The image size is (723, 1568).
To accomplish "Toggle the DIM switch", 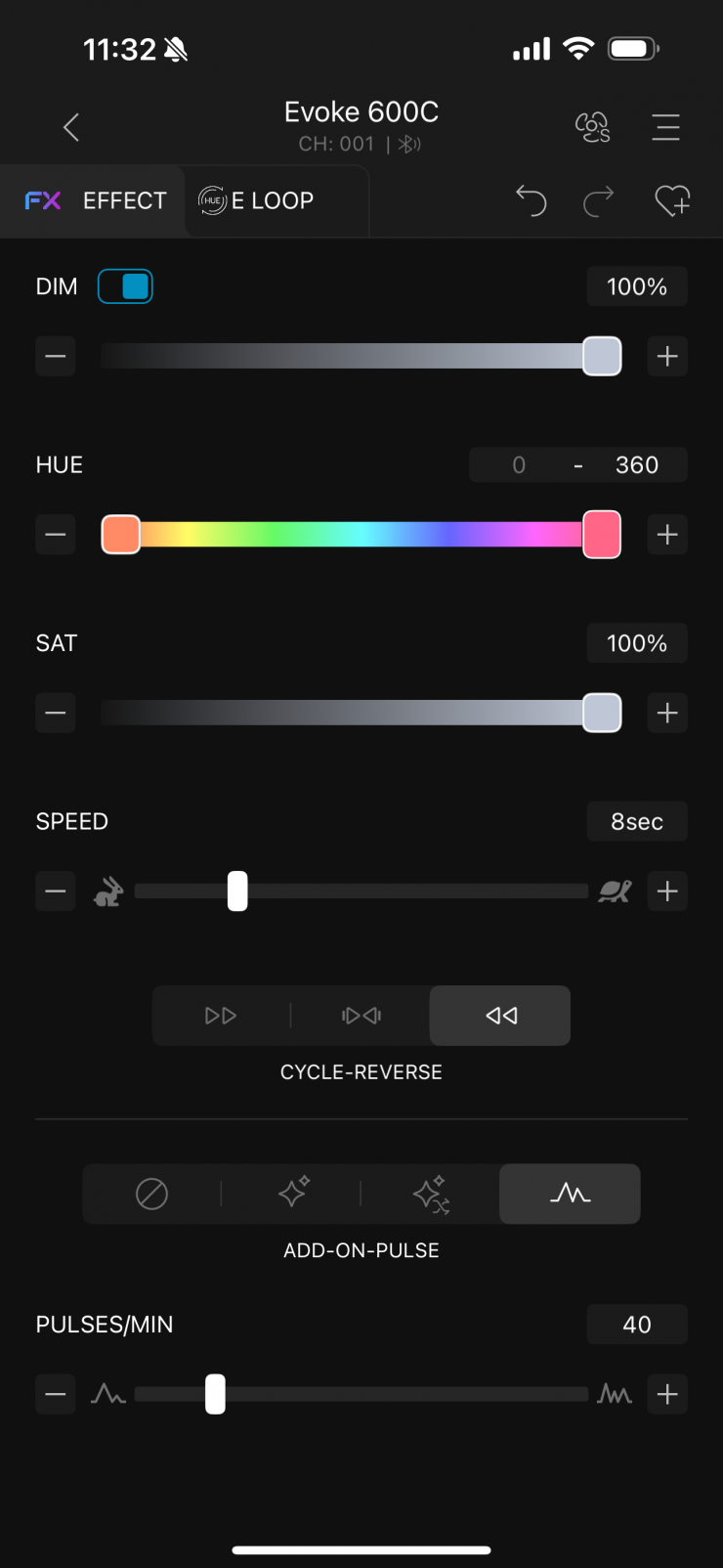I will pyautogui.click(x=125, y=286).
